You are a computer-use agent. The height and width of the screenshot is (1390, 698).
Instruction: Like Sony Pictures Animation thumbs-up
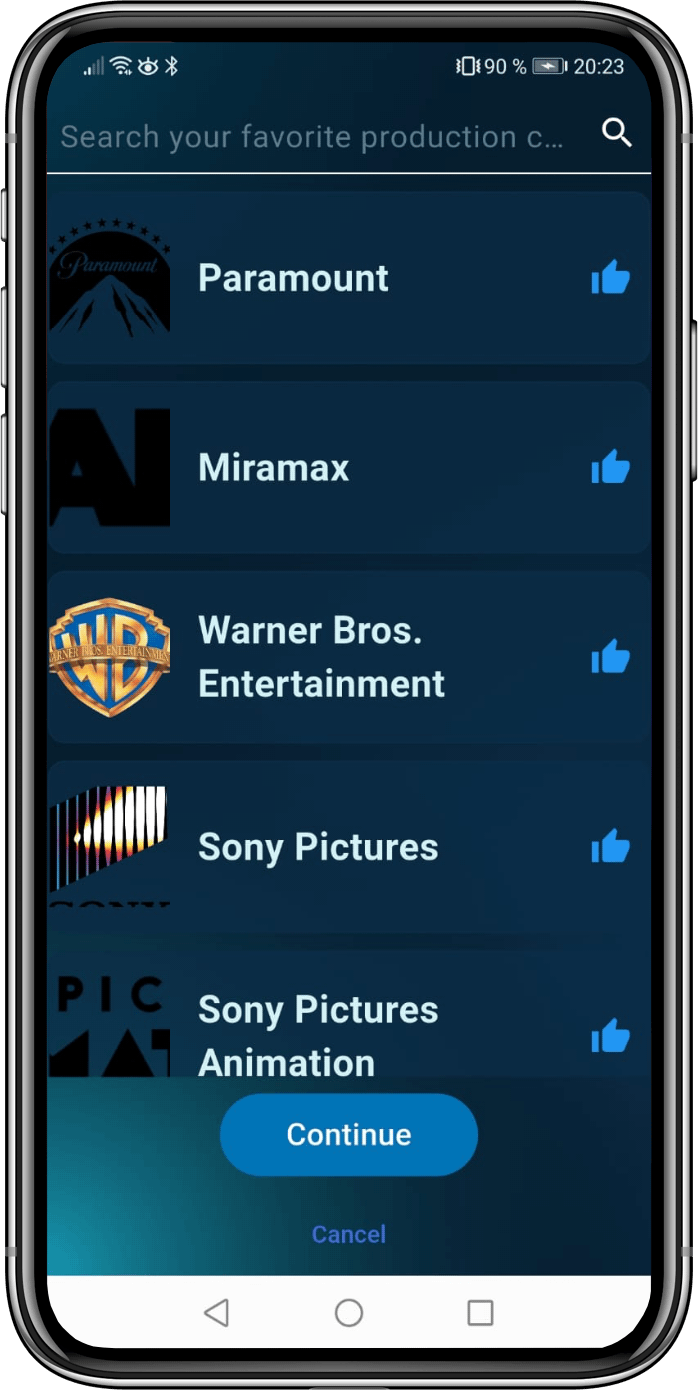(610, 1036)
